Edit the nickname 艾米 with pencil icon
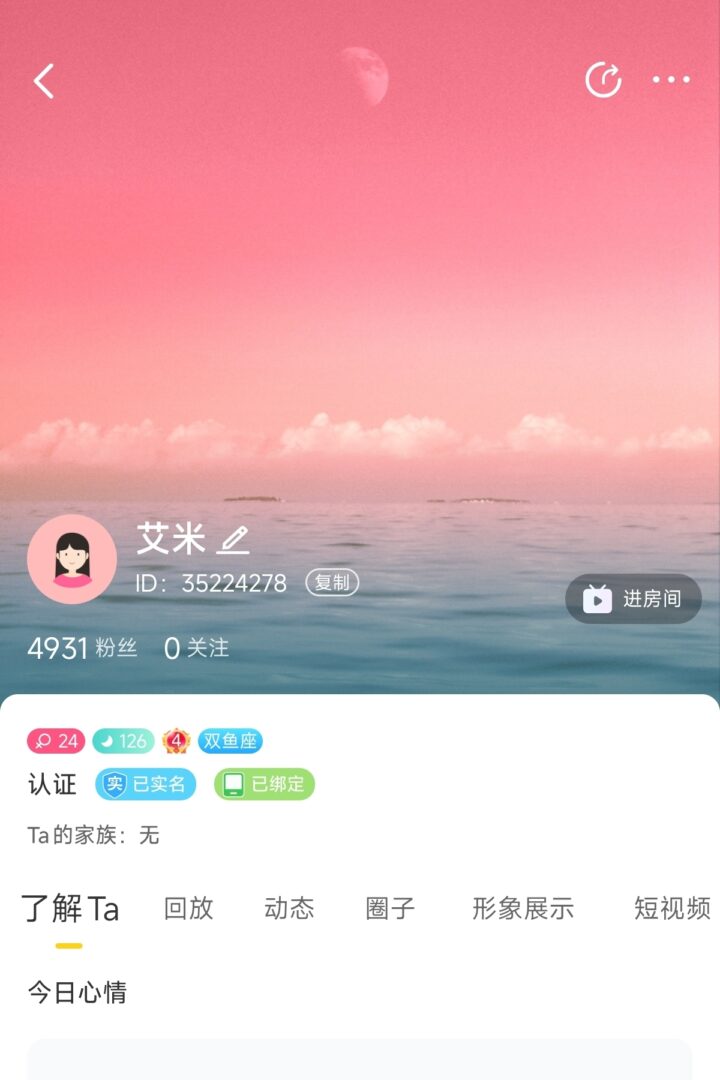Viewport: 720px width, 1080px height. click(234, 541)
